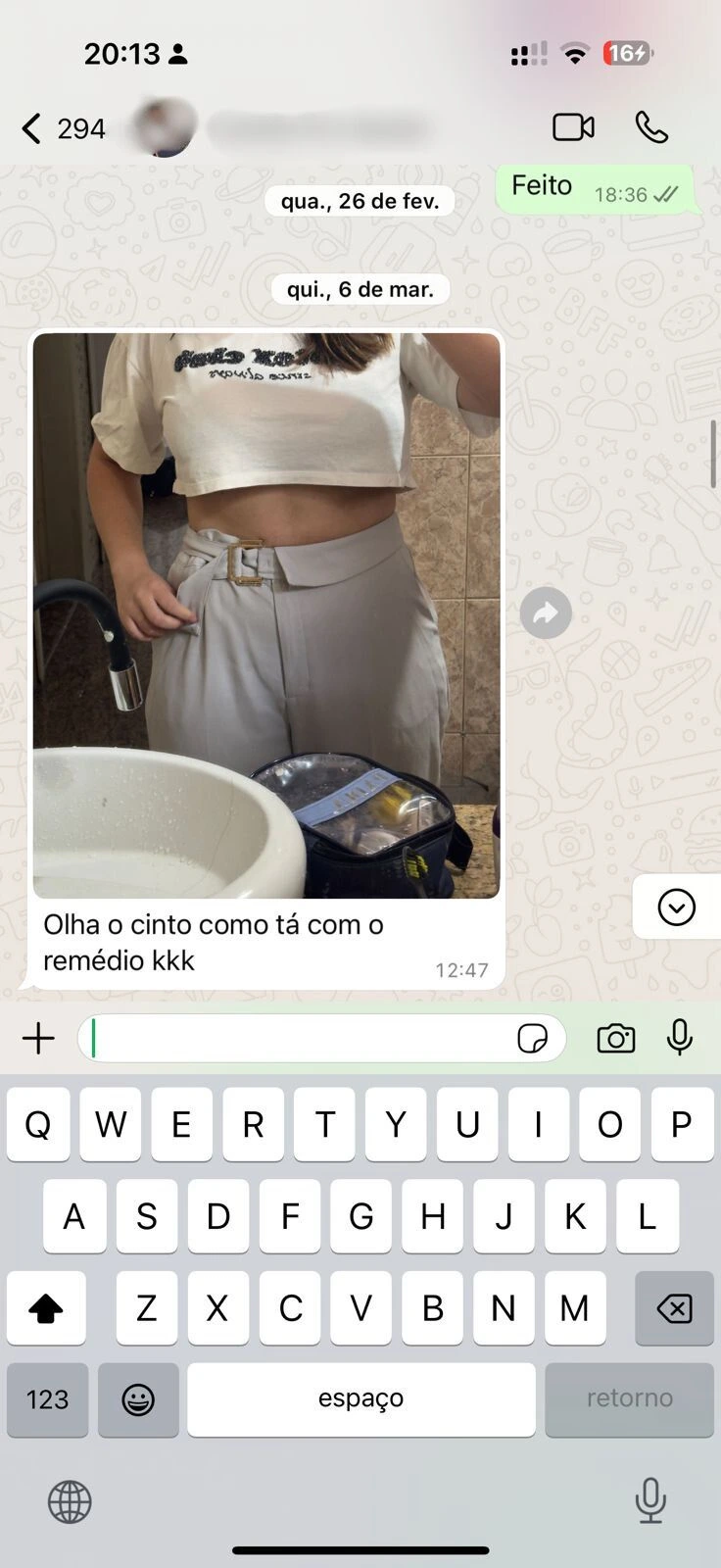
Task: Focus the message text field
Action: coord(294,1038)
